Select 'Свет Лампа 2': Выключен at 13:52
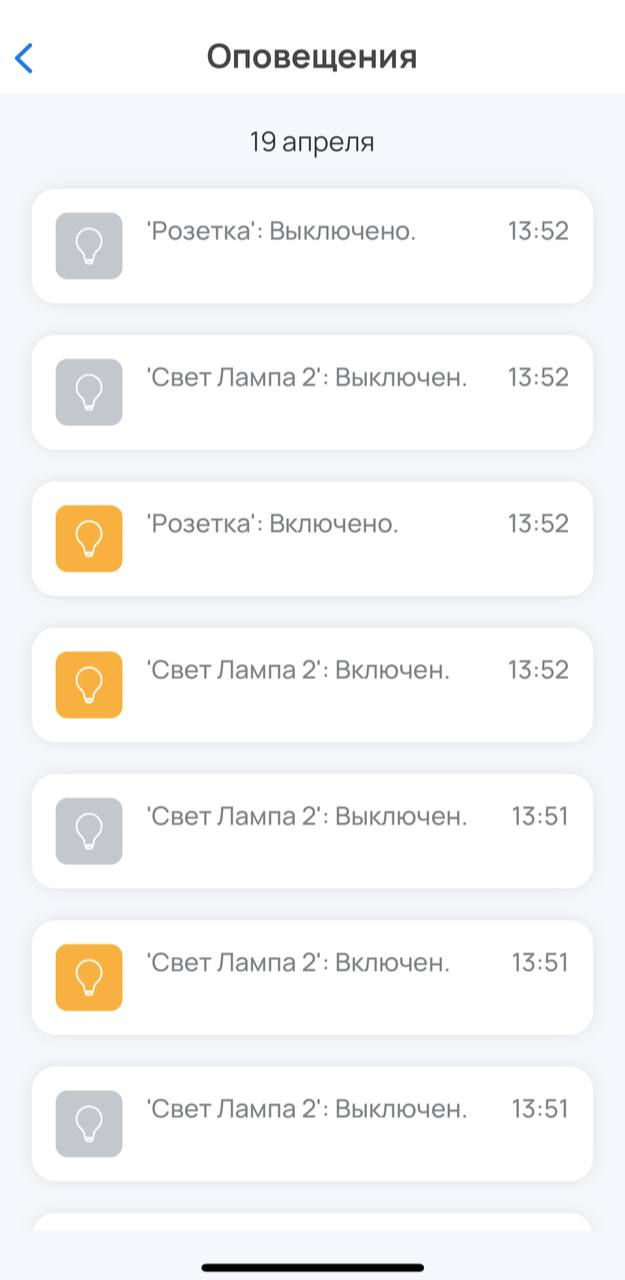The height and width of the screenshot is (1280, 625). click(x=312, y=392)
